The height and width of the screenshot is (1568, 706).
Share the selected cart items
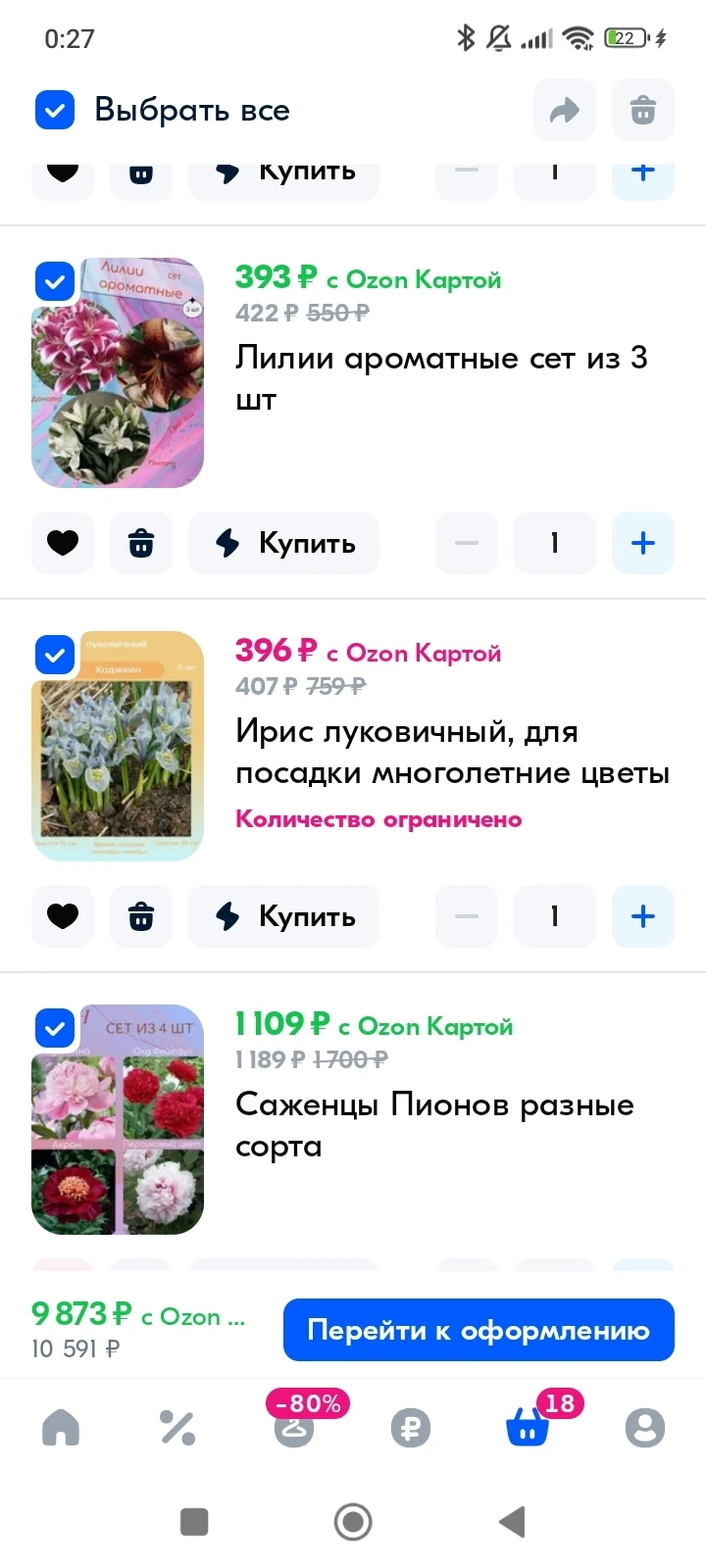point(565,110)
